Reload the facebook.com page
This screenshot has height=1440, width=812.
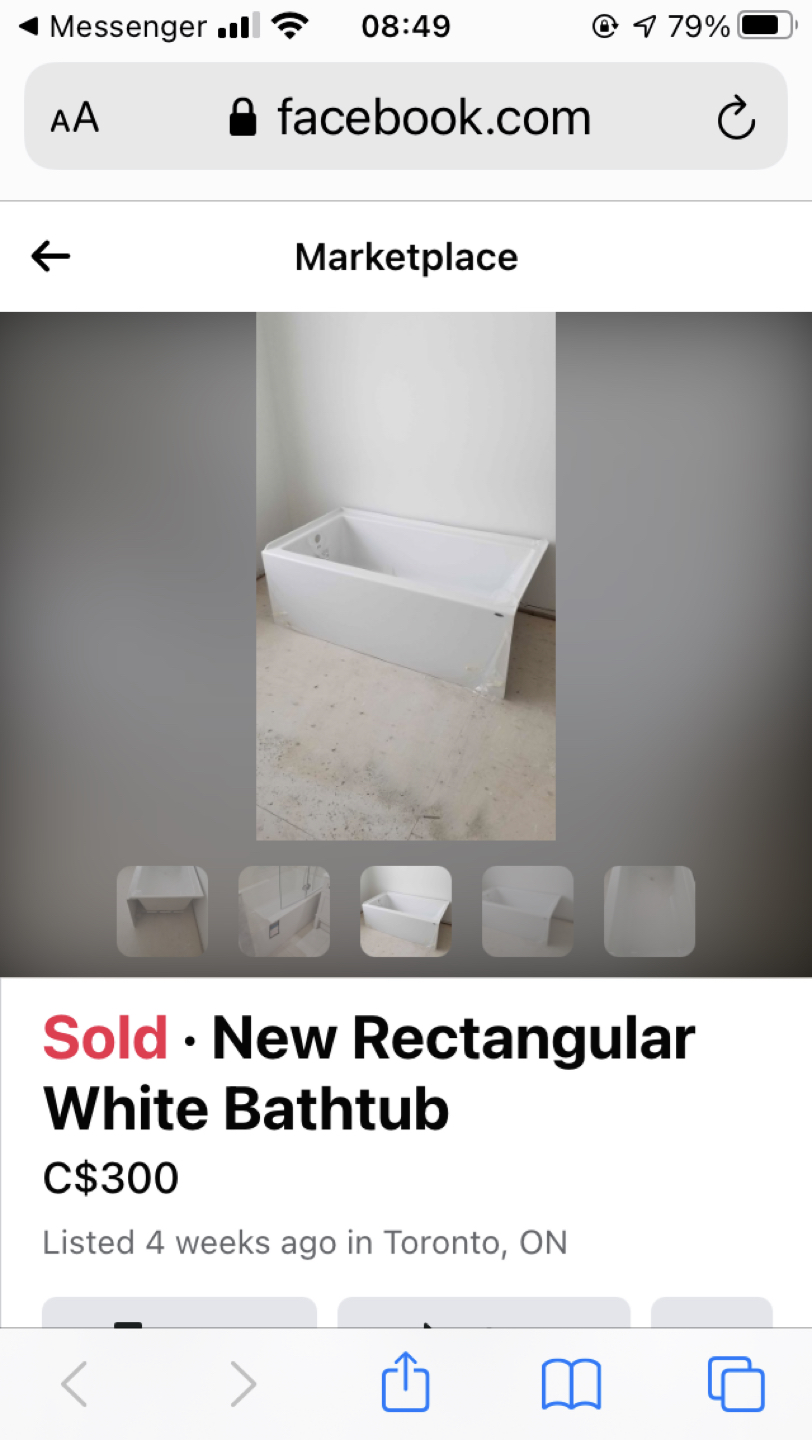736,118
